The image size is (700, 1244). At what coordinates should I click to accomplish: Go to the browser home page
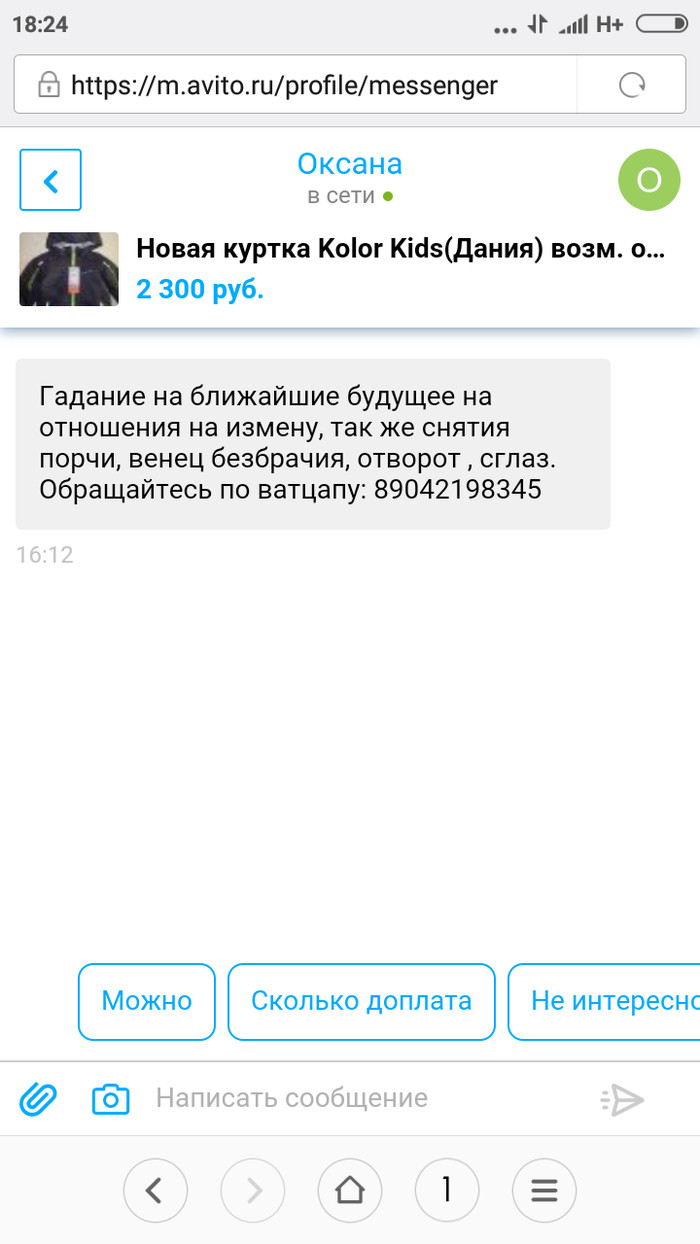point(349,1190)
